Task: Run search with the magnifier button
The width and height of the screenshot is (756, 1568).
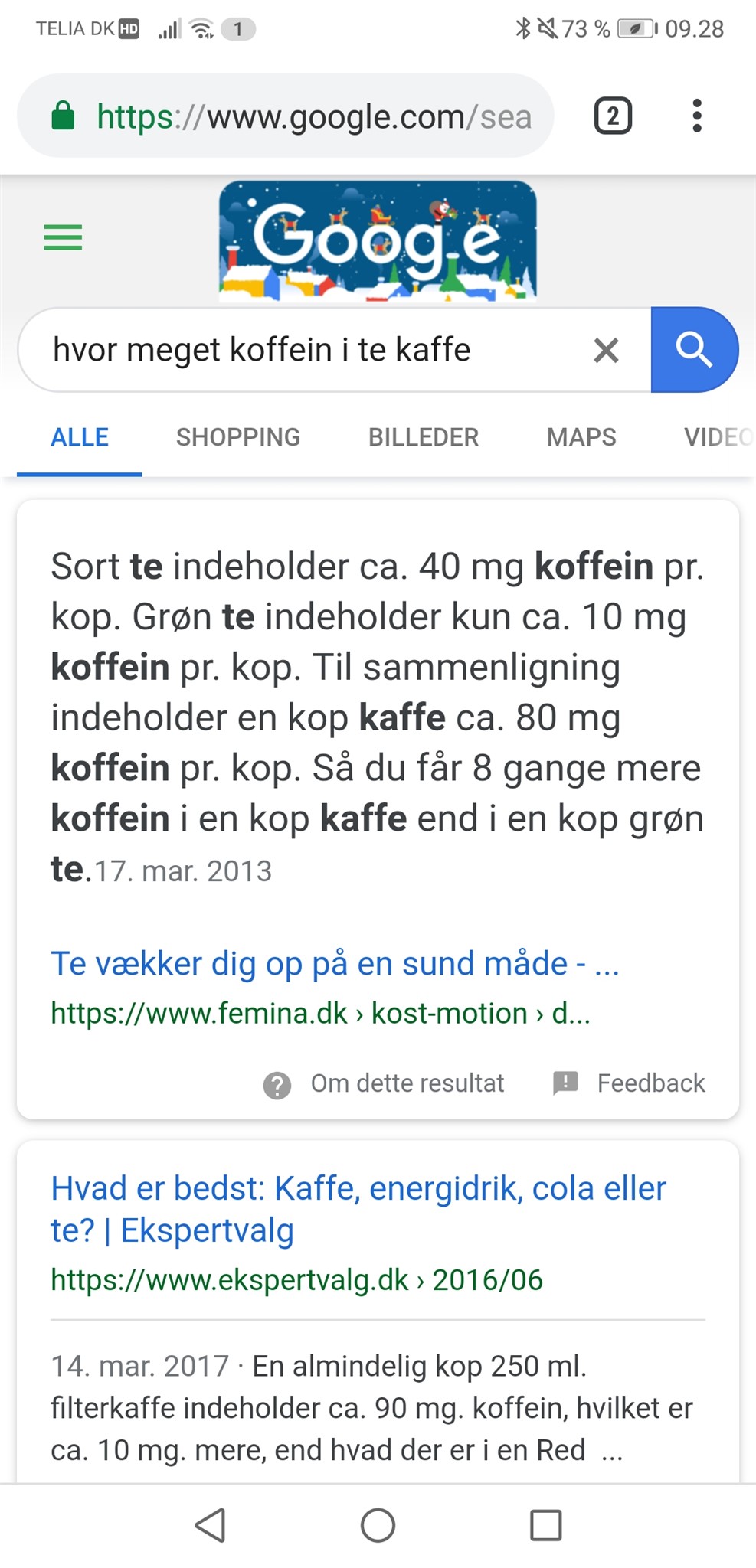Action: (694, 350)
